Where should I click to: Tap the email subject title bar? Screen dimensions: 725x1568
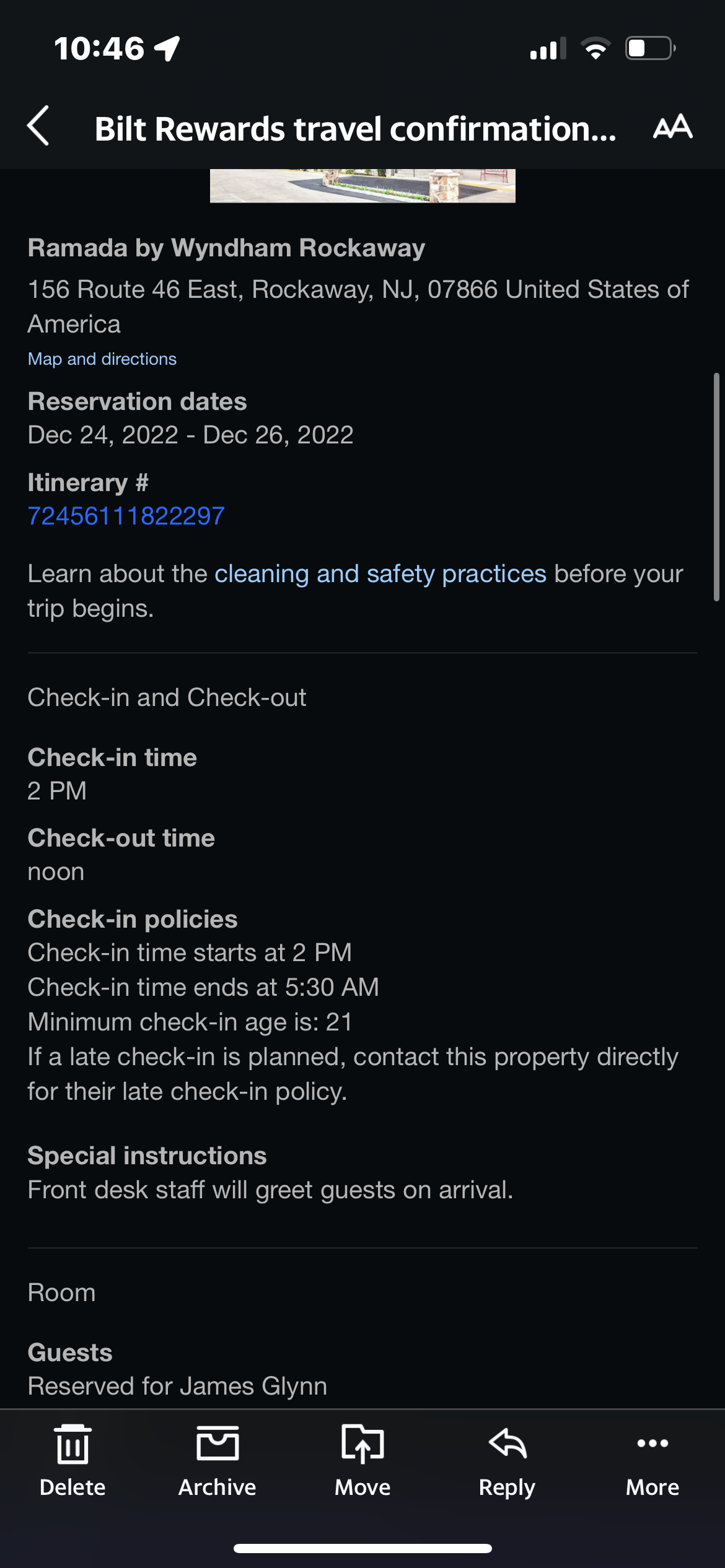[x=356, y=130]
